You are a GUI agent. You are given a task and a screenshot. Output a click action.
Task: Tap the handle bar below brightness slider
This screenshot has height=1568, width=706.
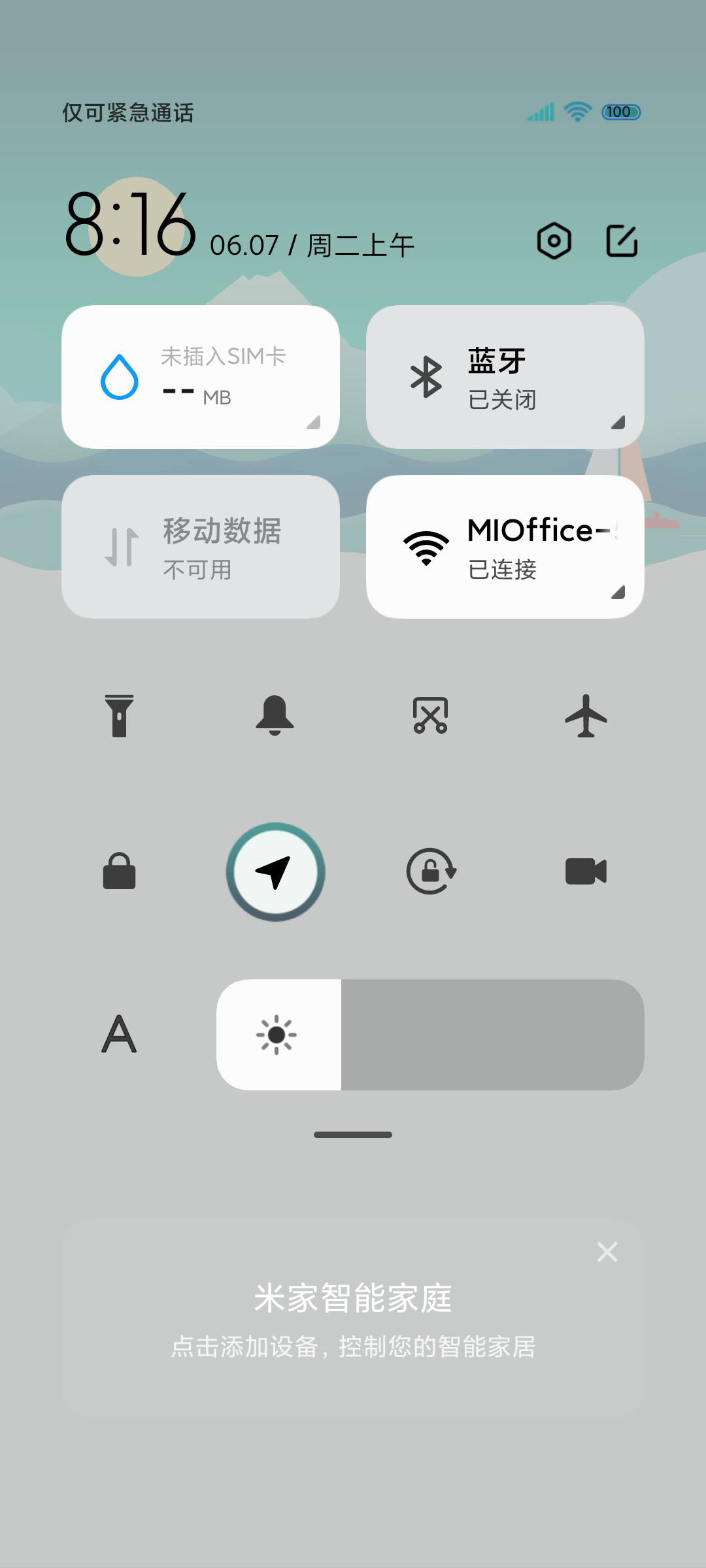click(353, 1135)
